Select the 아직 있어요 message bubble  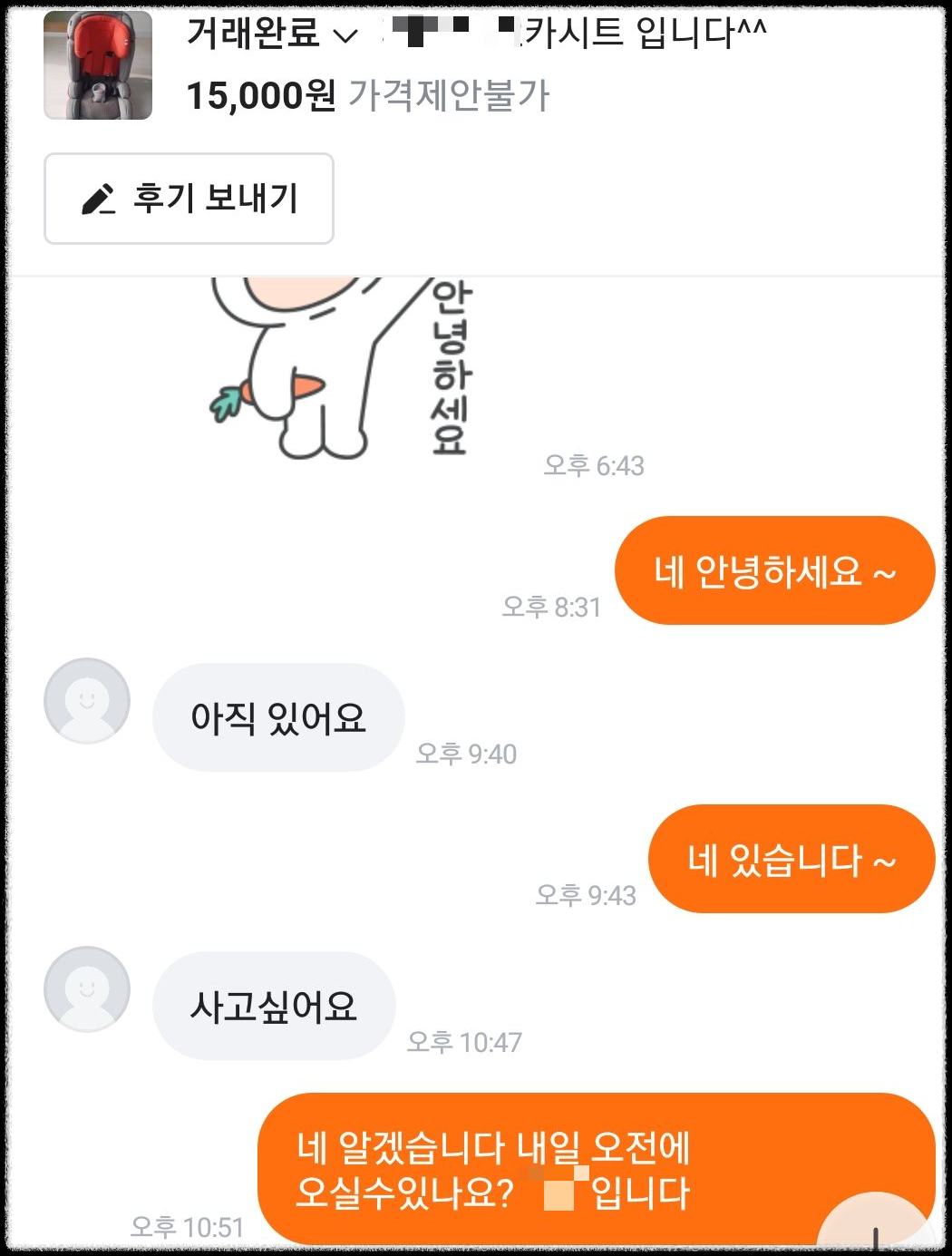(x=278, y=716)
